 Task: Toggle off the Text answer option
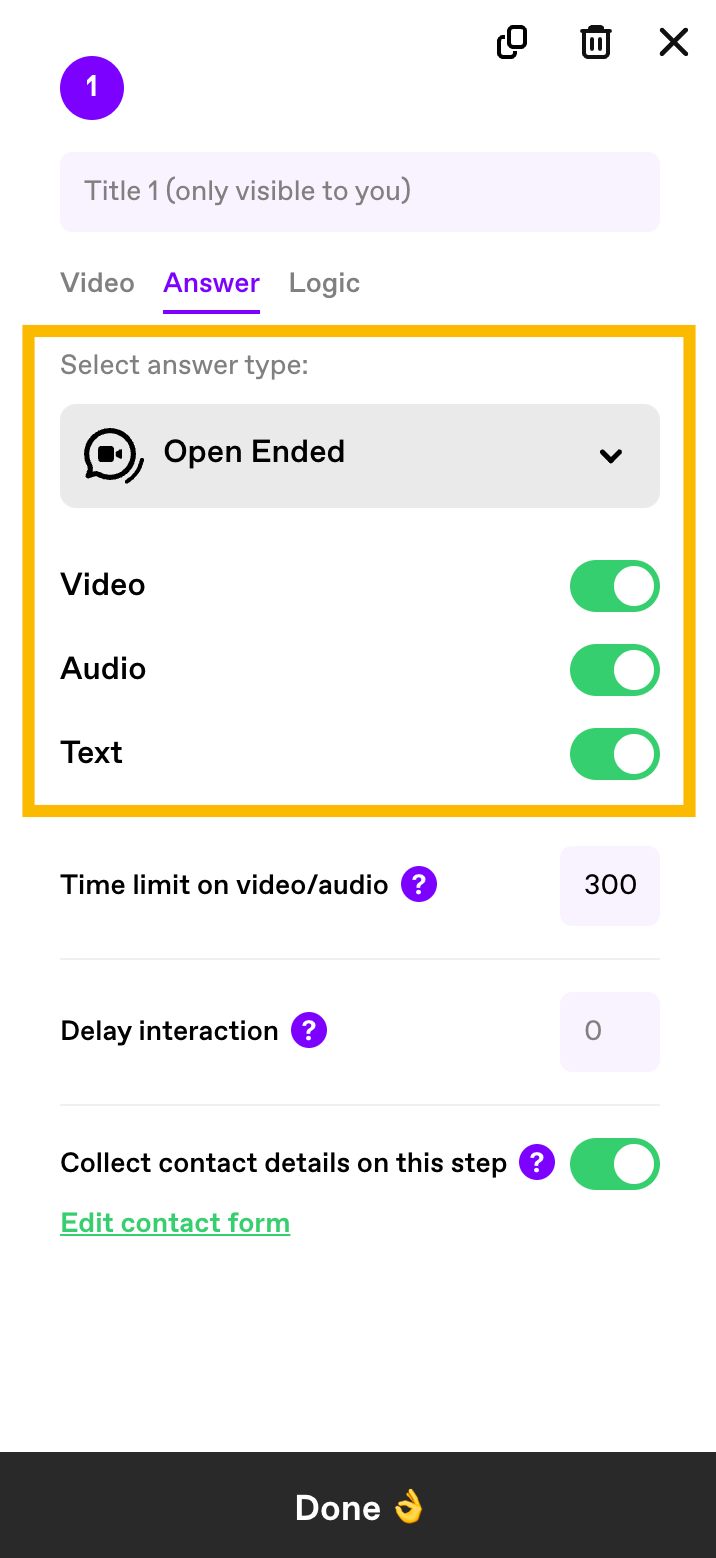[x=614, y=754]
